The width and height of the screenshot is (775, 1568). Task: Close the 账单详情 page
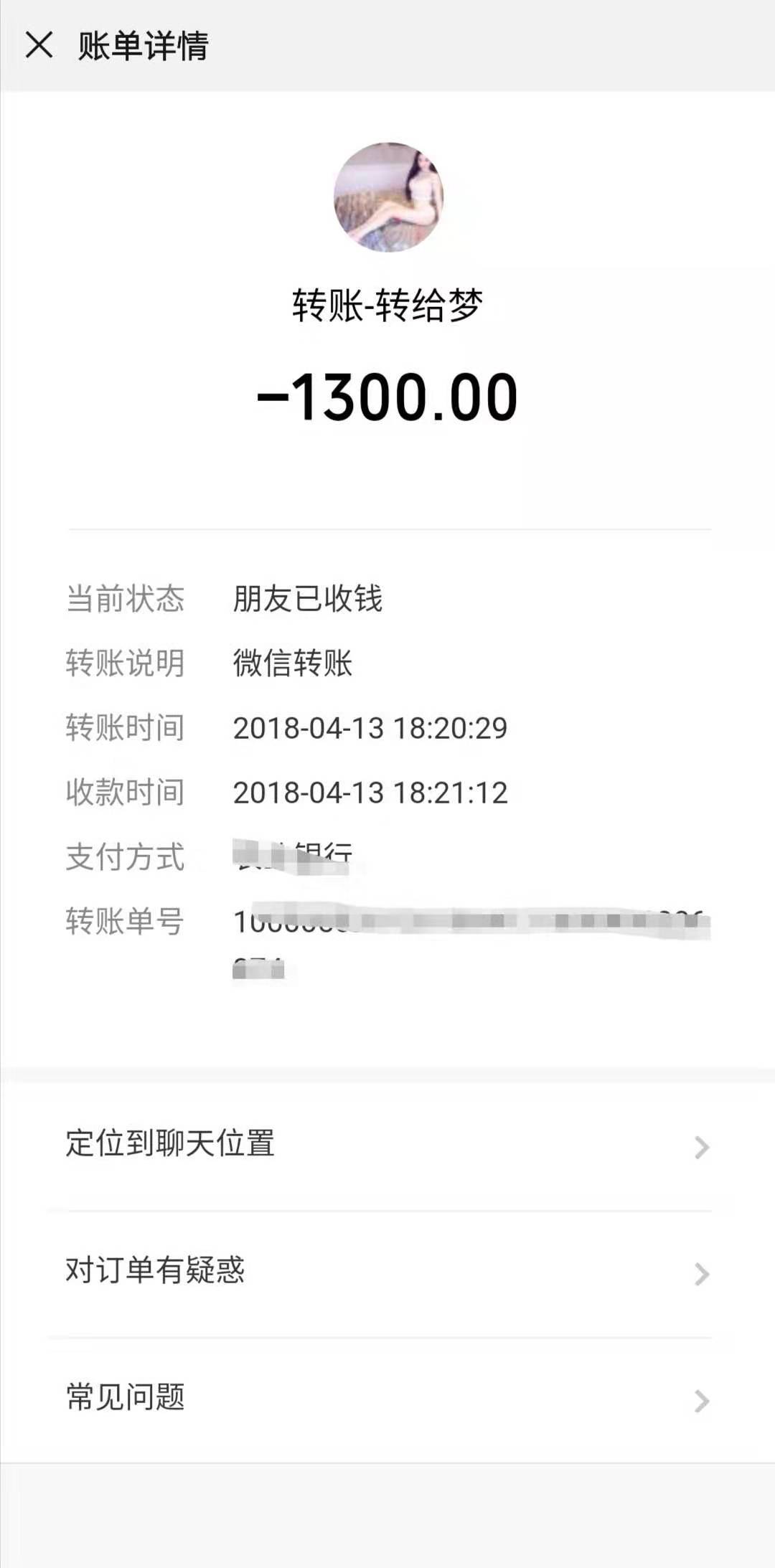pyautogui.click(x=39, y=45)
